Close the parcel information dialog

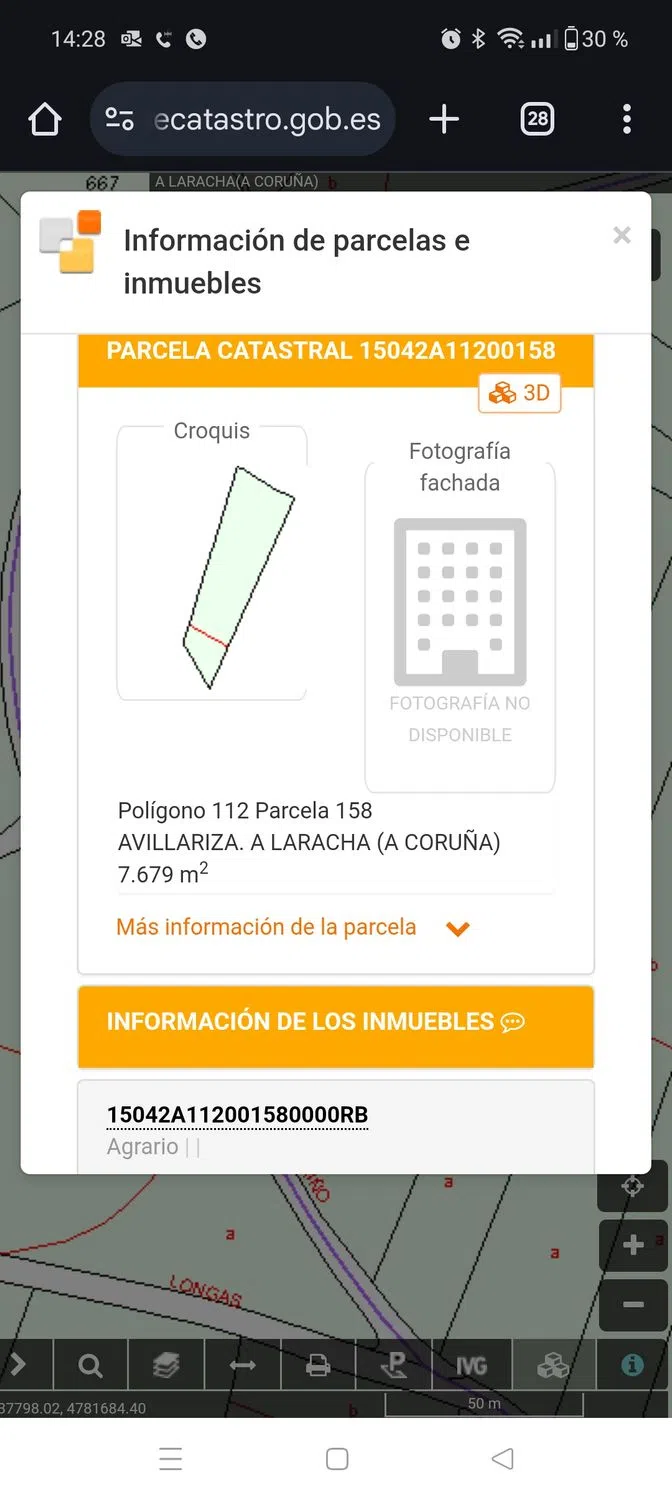(622, 236)
